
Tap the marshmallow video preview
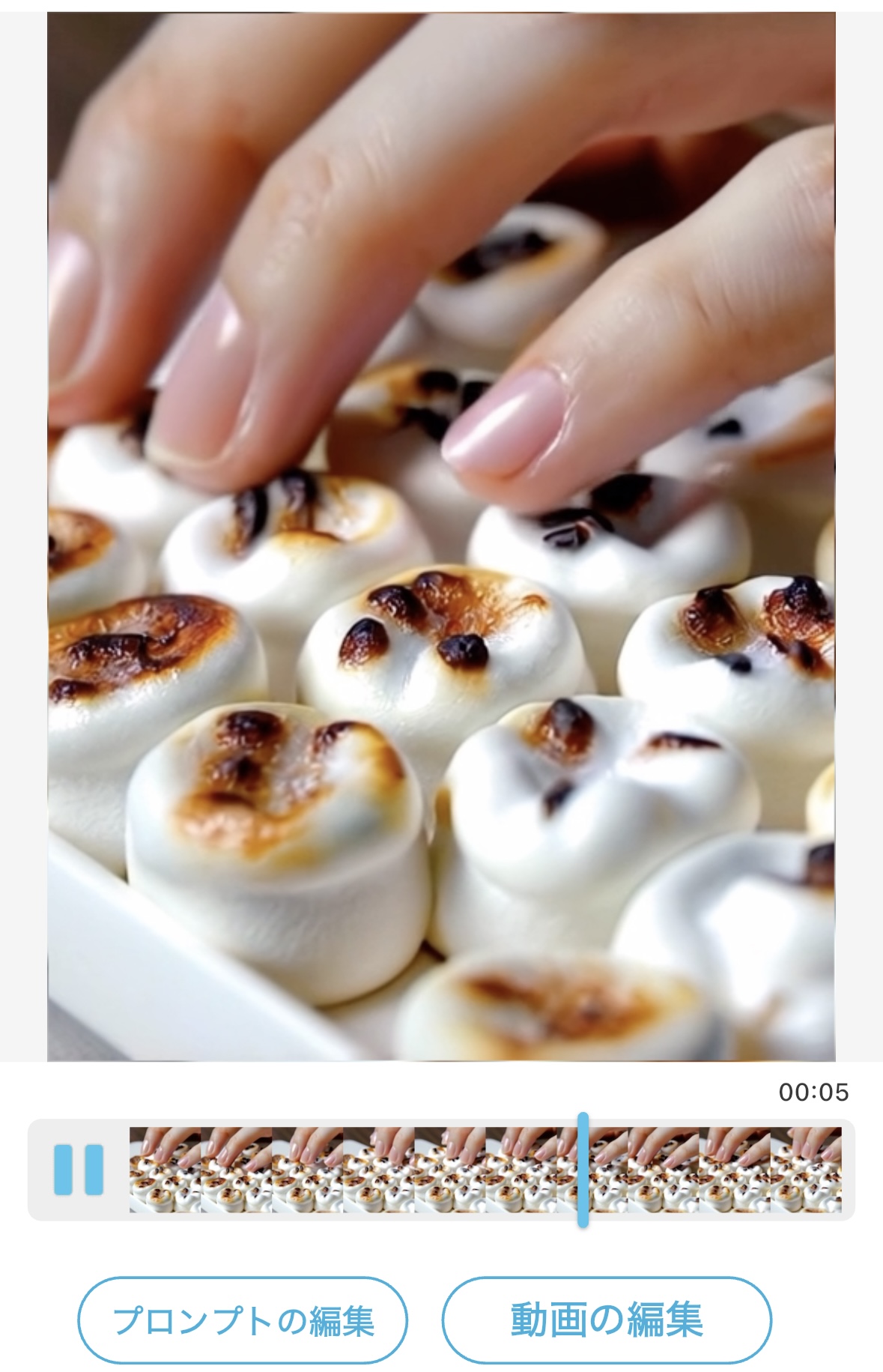point(441,537)
